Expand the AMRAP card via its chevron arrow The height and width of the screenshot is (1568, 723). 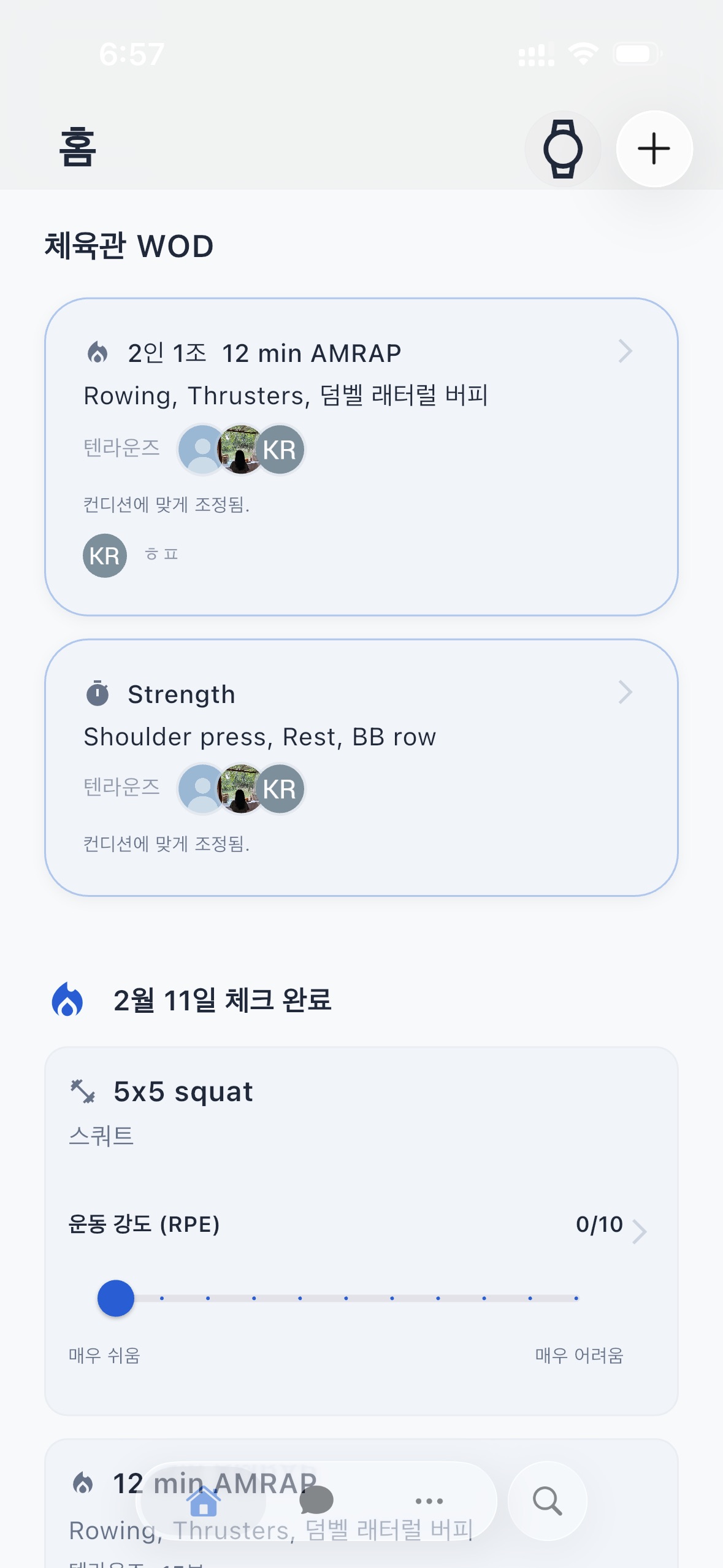point(625,351)
